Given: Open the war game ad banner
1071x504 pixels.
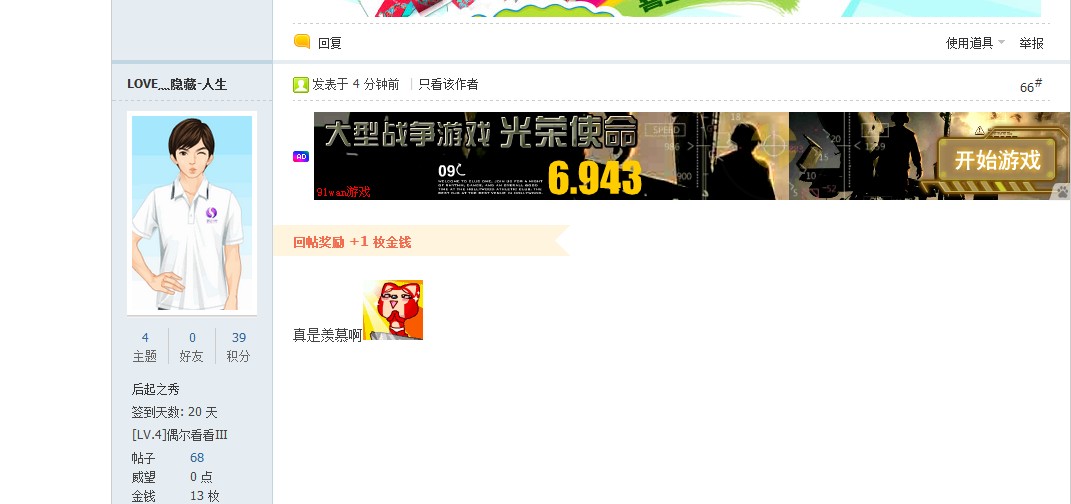Looking at the screenshot, I should tap(600, 156).
